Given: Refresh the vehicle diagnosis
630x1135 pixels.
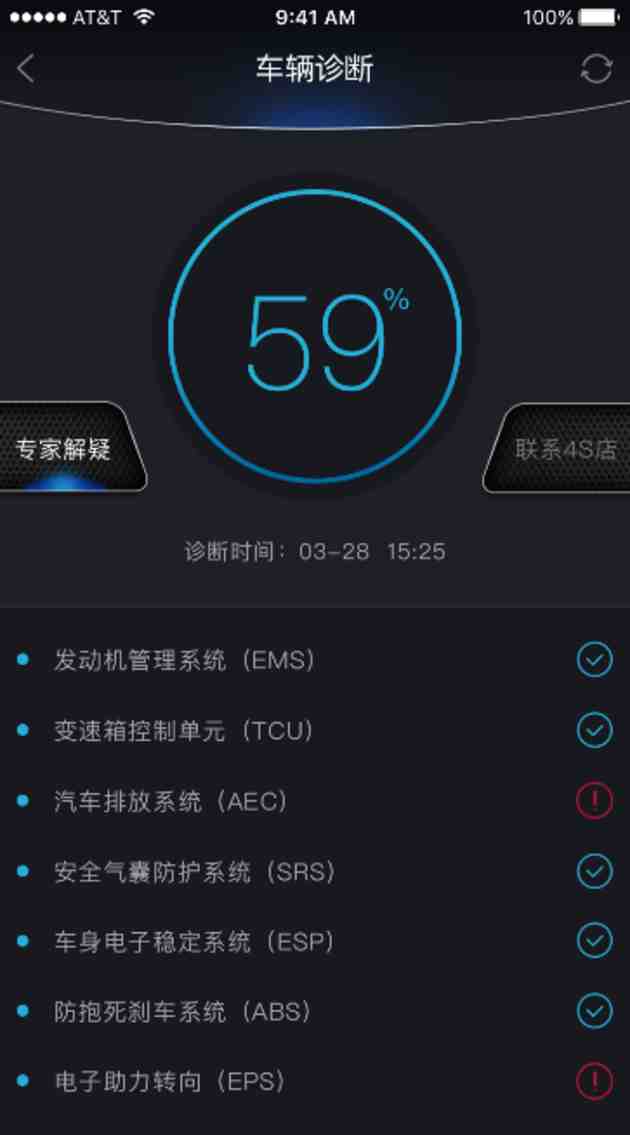Looking at the screenshot, I should pyautogui.click(x=596, y=69).
